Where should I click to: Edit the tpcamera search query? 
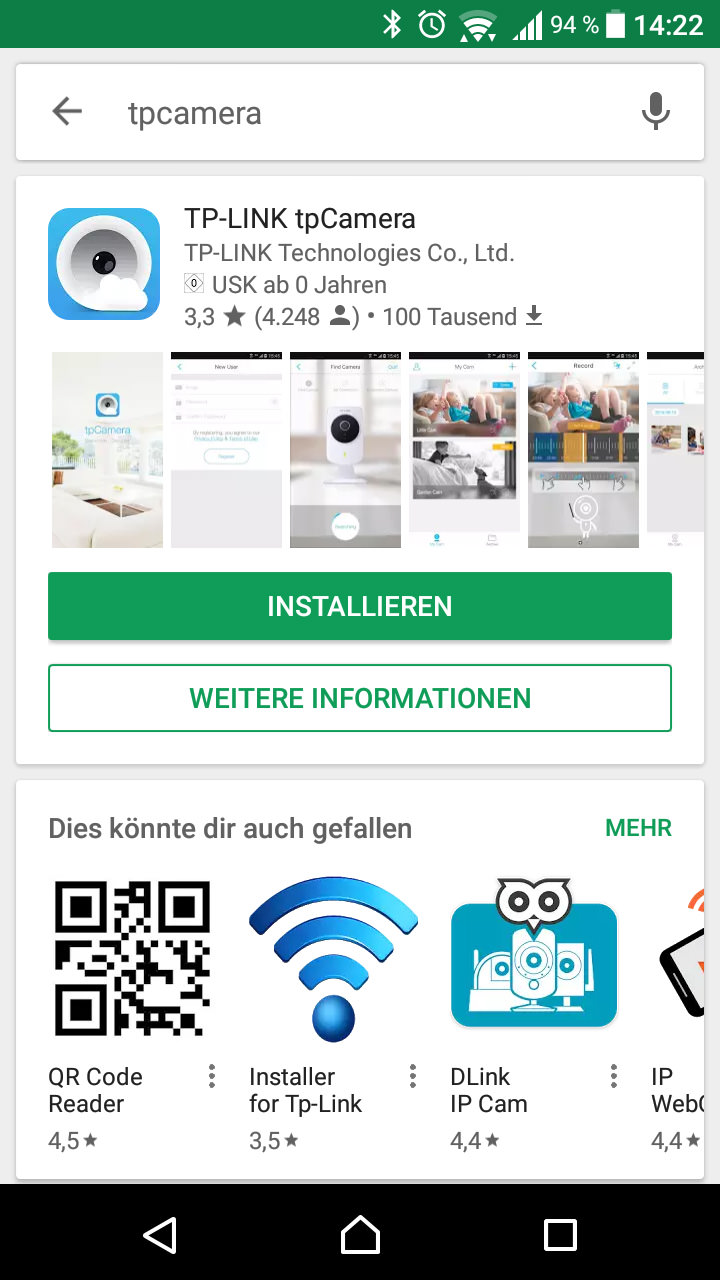tap(195, 113)
